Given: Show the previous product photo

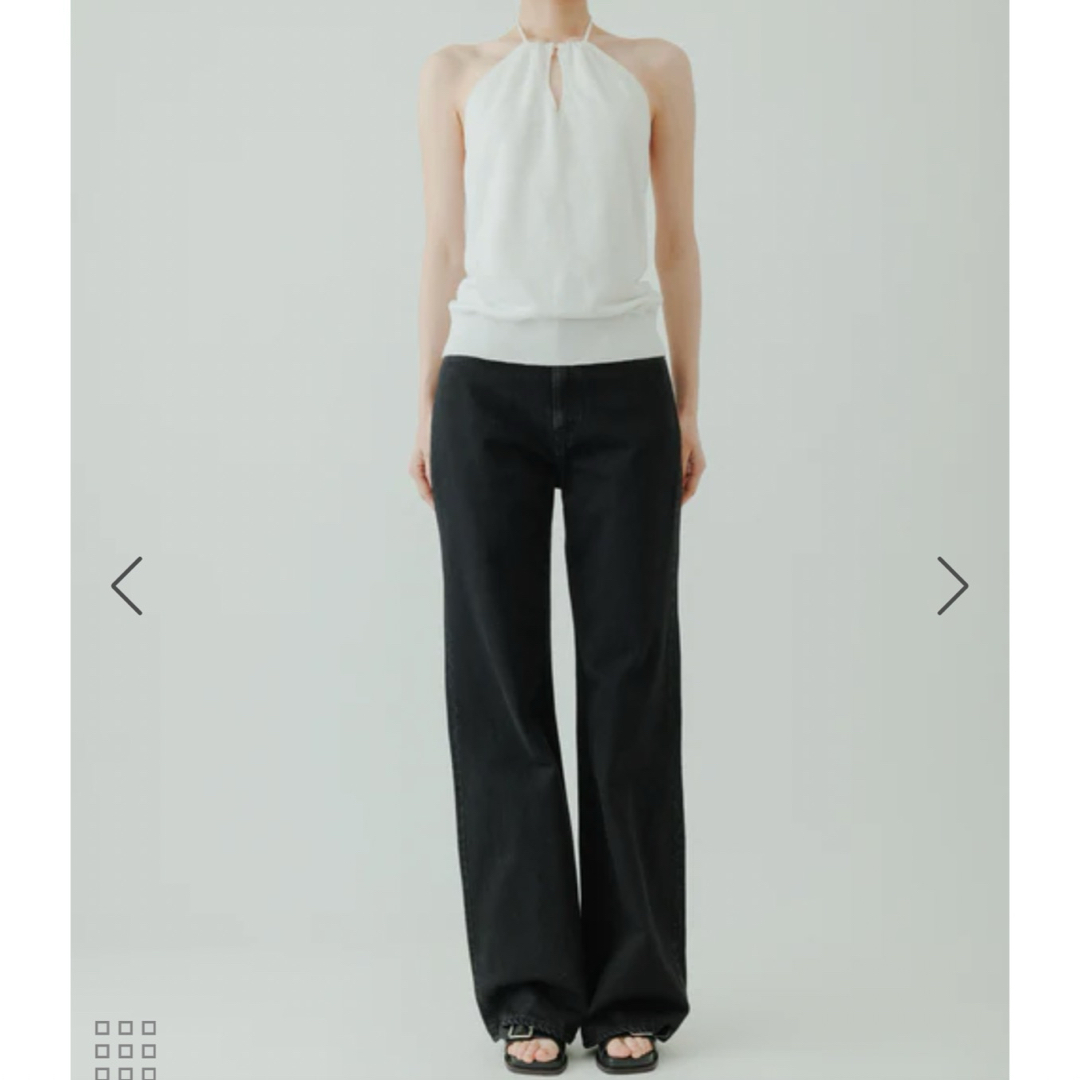Looking at the screenshot, I should coord(127,586).
